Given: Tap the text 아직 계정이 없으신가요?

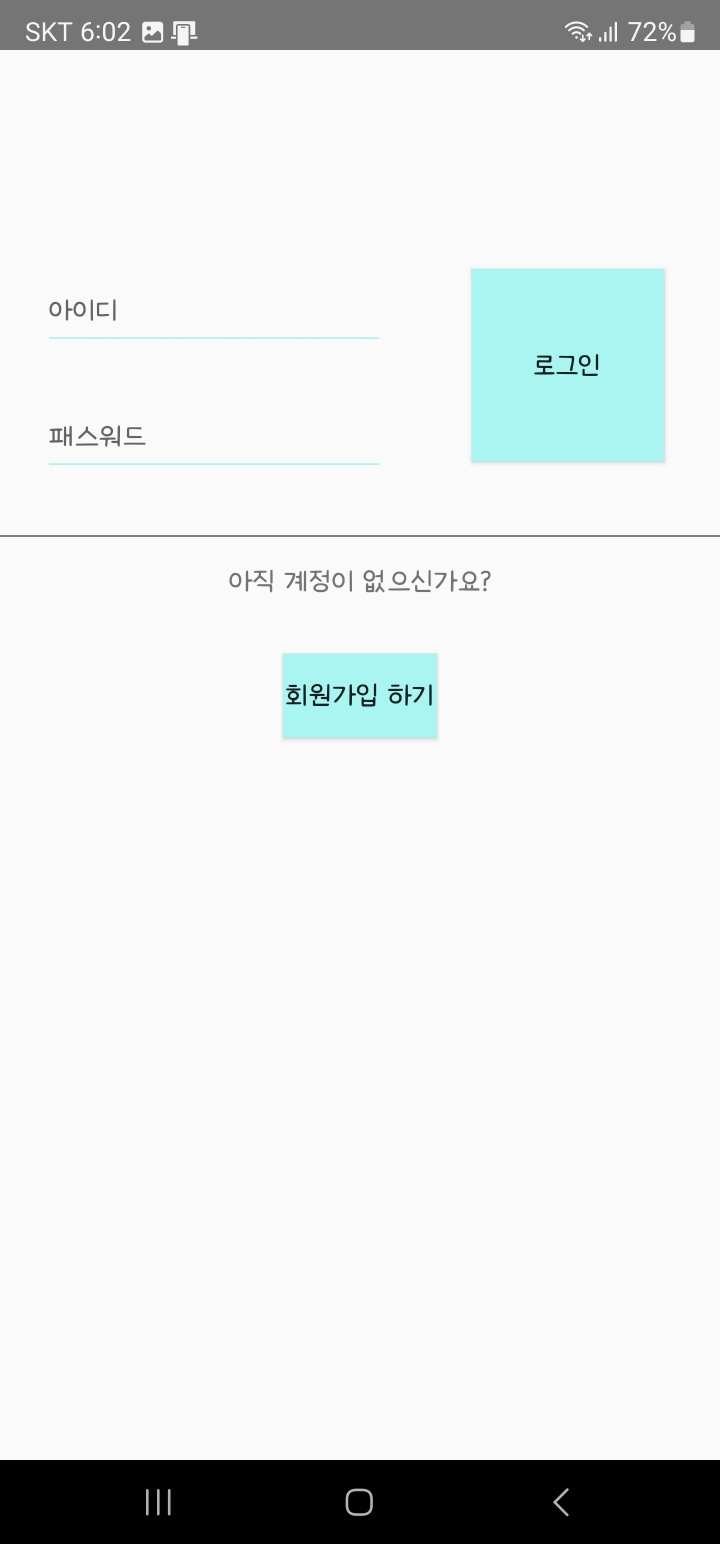Looking at the screenshot, I should 360,581.
